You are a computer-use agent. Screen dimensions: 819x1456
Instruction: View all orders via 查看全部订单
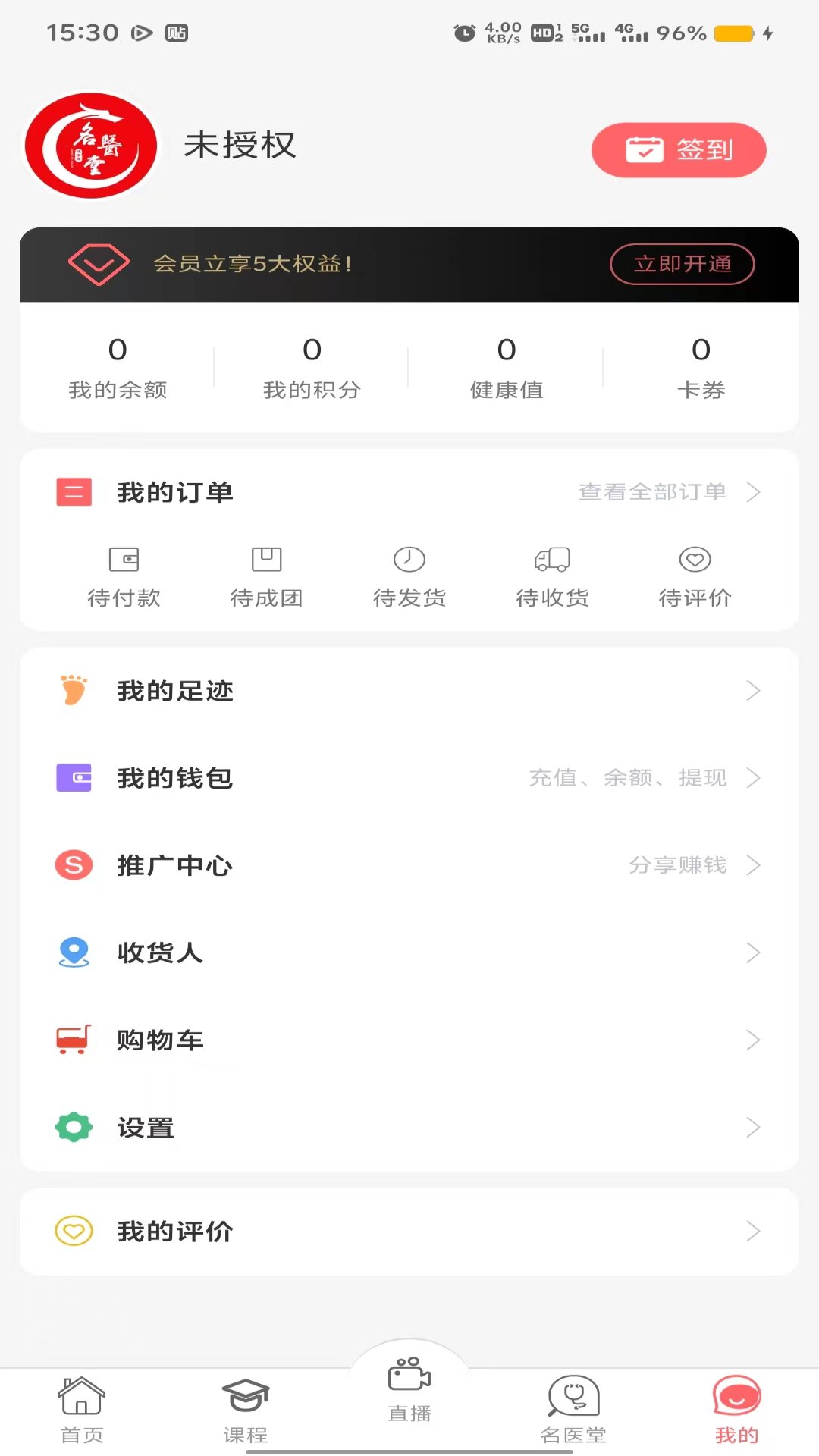(x=668, y=492)
